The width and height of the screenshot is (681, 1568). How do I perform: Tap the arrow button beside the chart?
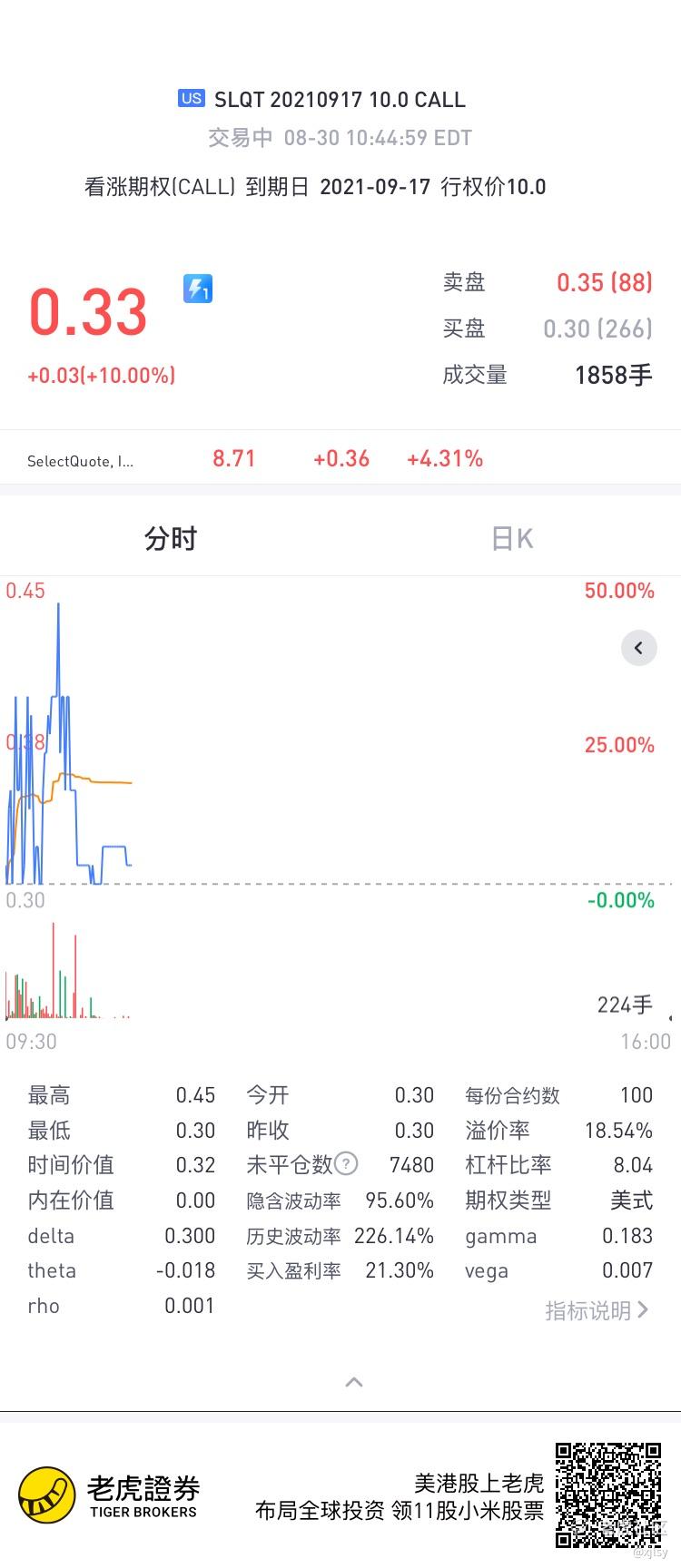pyautogui.click(x=638, y=648)
